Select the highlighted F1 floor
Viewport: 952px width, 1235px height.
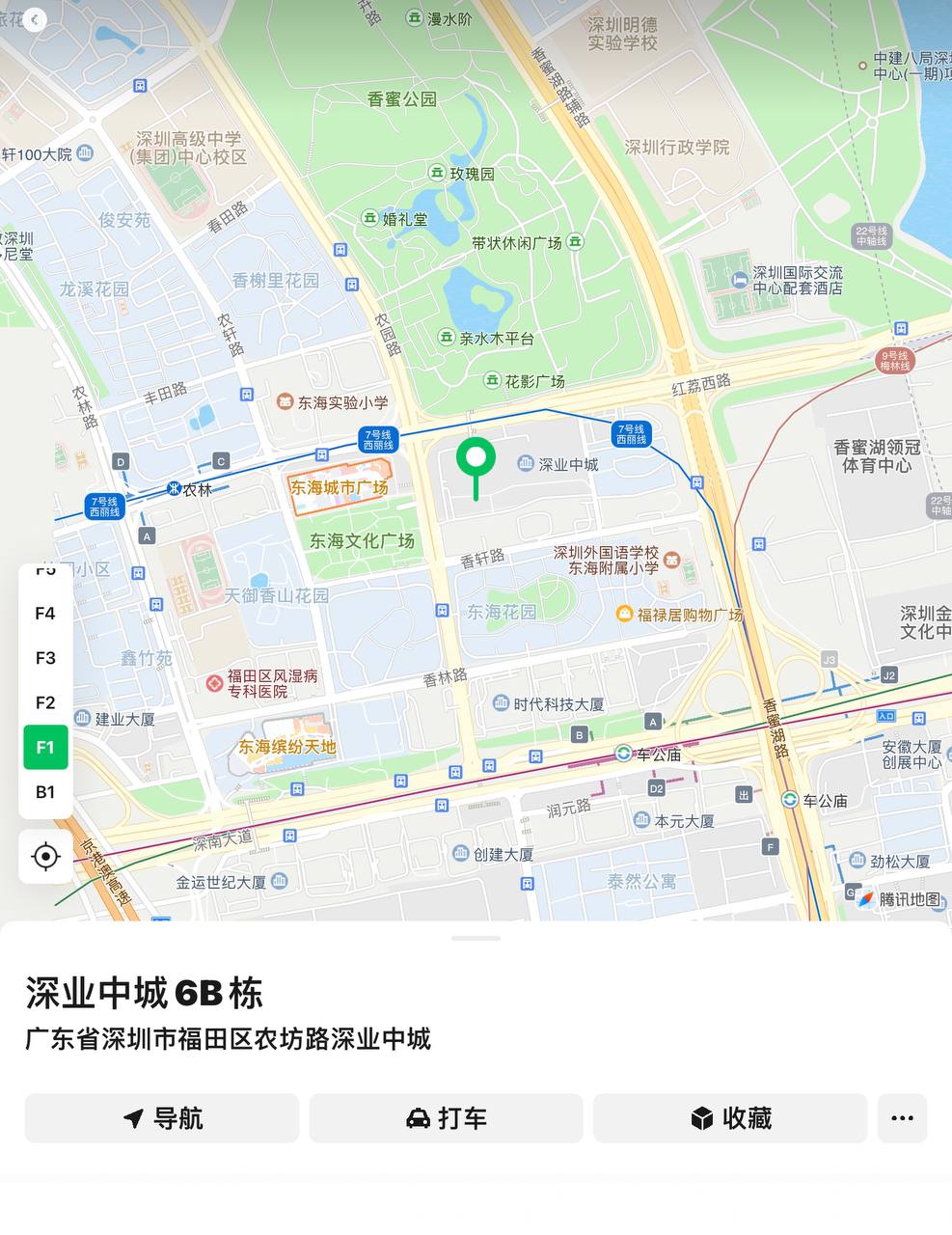pyautogui.click(x=45, y=747)
